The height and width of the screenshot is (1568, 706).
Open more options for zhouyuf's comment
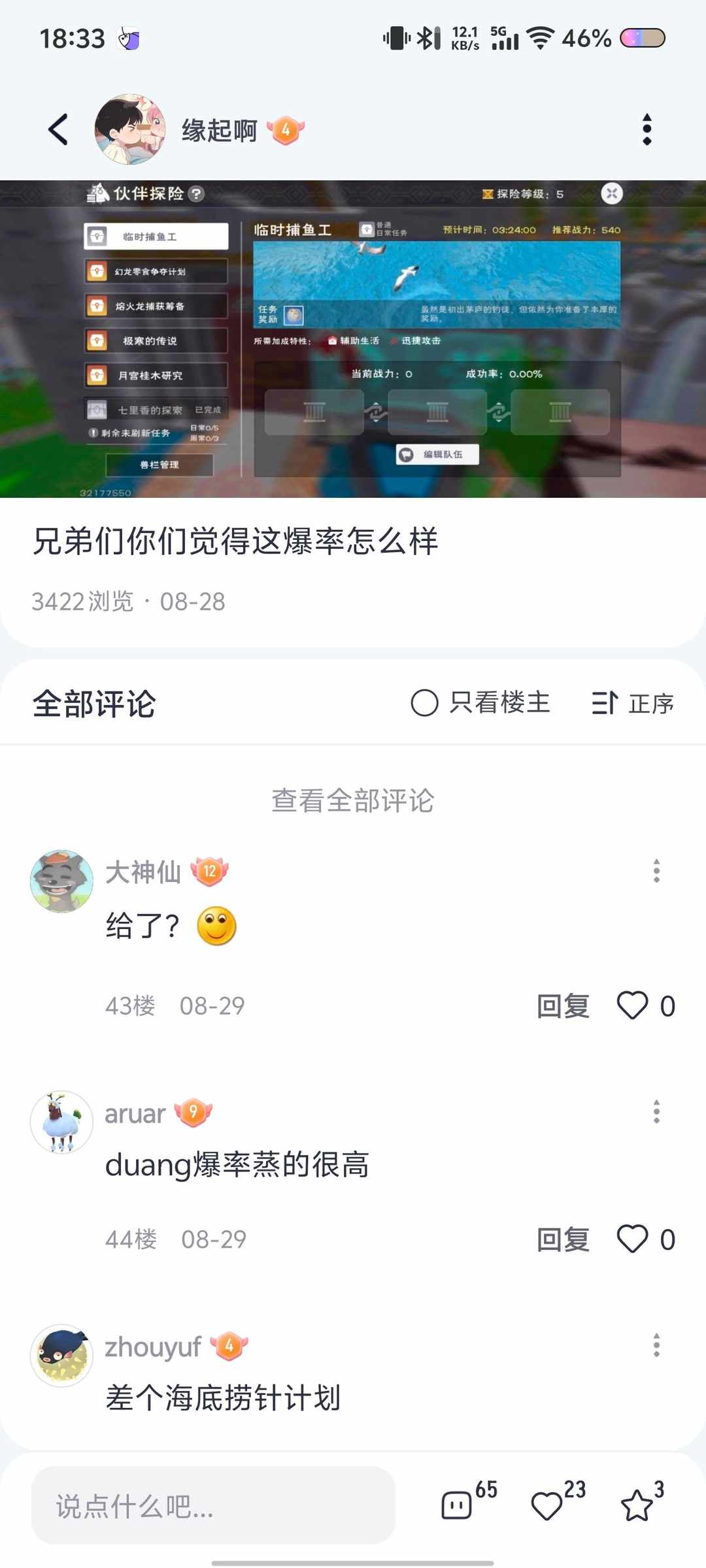pyautogui.click(x=656, y=1345)
